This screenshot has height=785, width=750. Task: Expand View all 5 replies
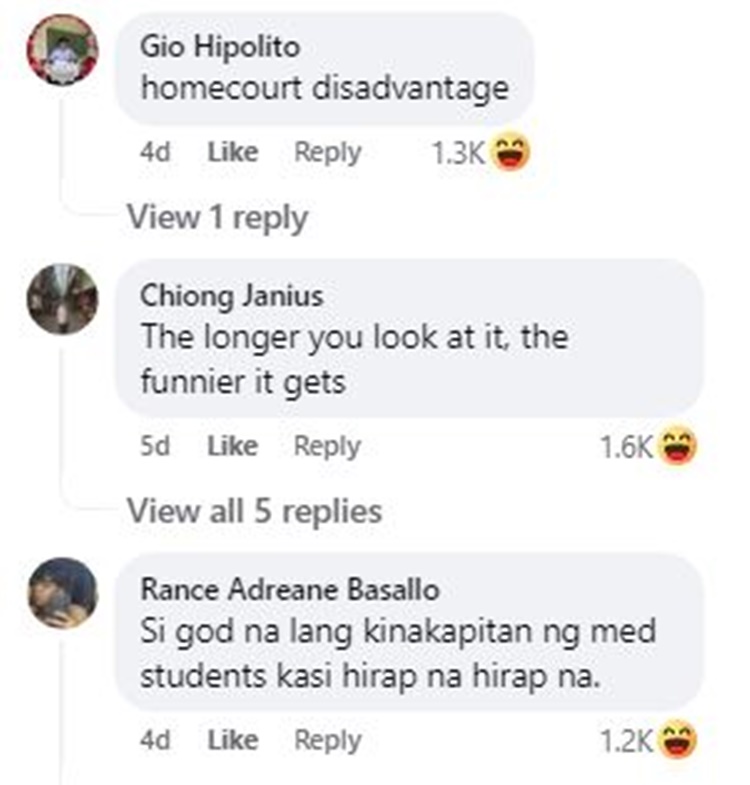coord(254,511)
